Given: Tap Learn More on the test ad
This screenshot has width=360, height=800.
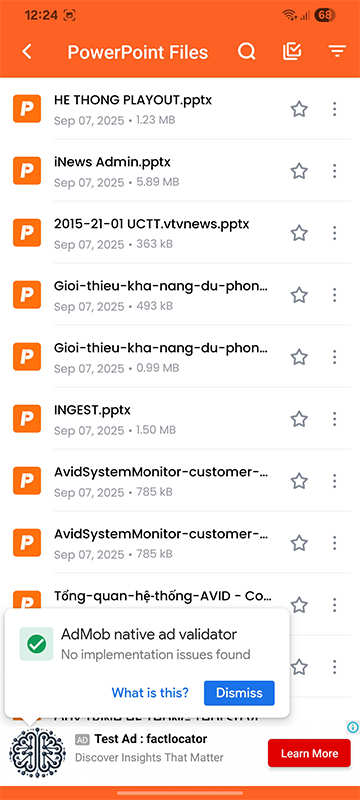Looking at the screenshot, I should coord(310,753).
